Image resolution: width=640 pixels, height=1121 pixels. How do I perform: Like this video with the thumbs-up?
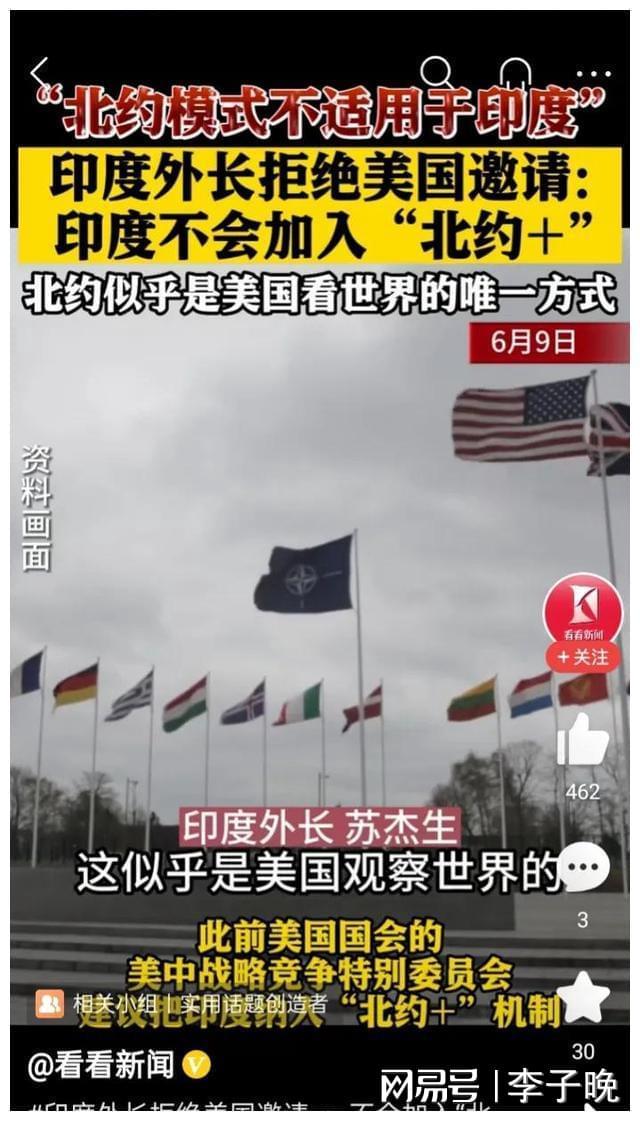click(583, 739)
